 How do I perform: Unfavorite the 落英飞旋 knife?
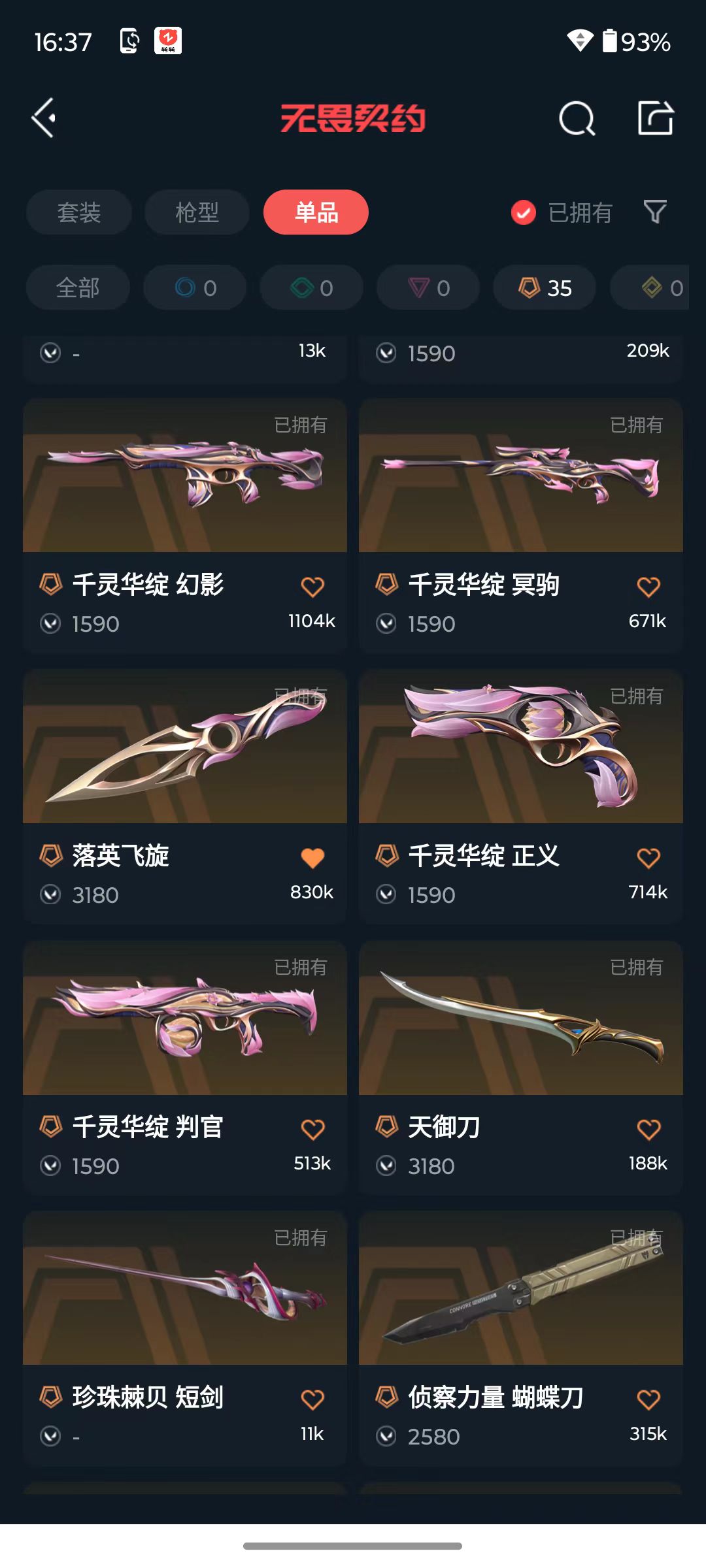tap(312, 858)
